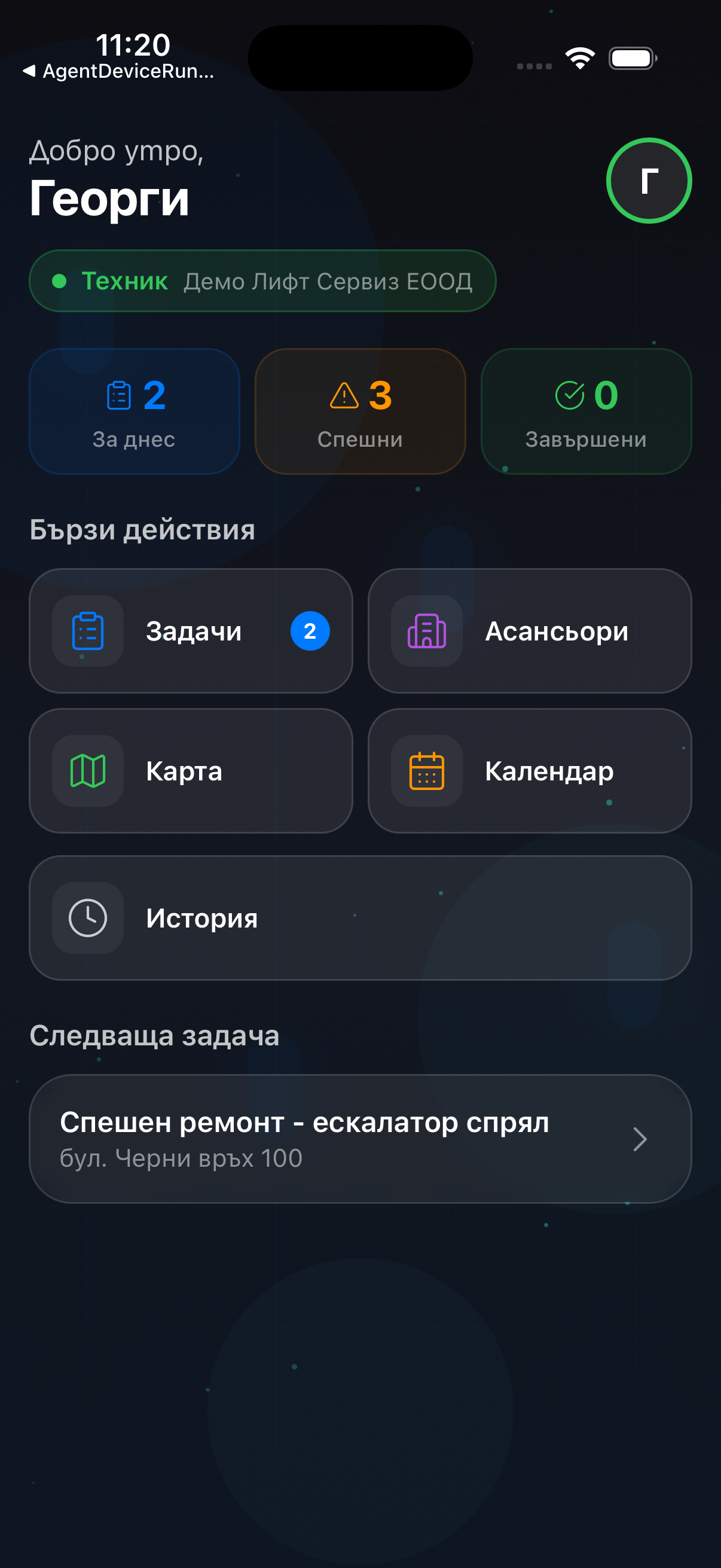Tap the green checkmark on Завършени card
Viewport: 721px width, 1568px height.
[567, 396]
